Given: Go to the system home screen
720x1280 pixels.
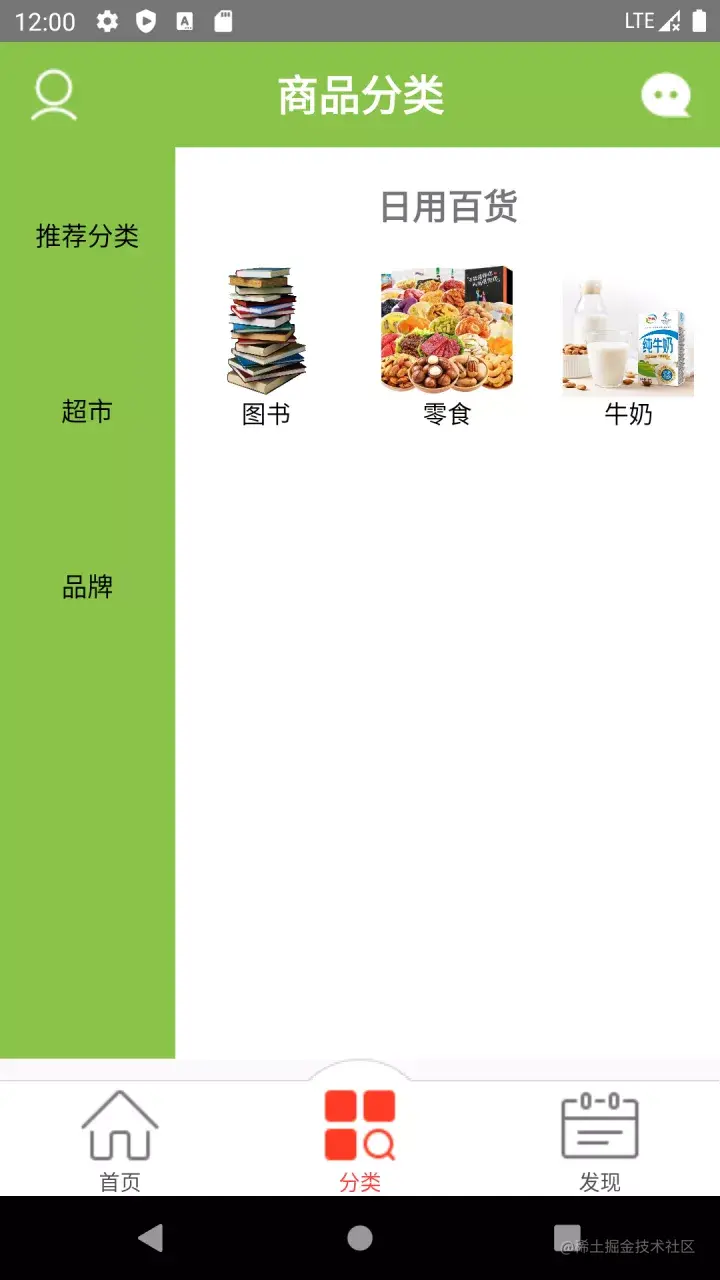Looking at the screenshot, I should pos(360,1238).
